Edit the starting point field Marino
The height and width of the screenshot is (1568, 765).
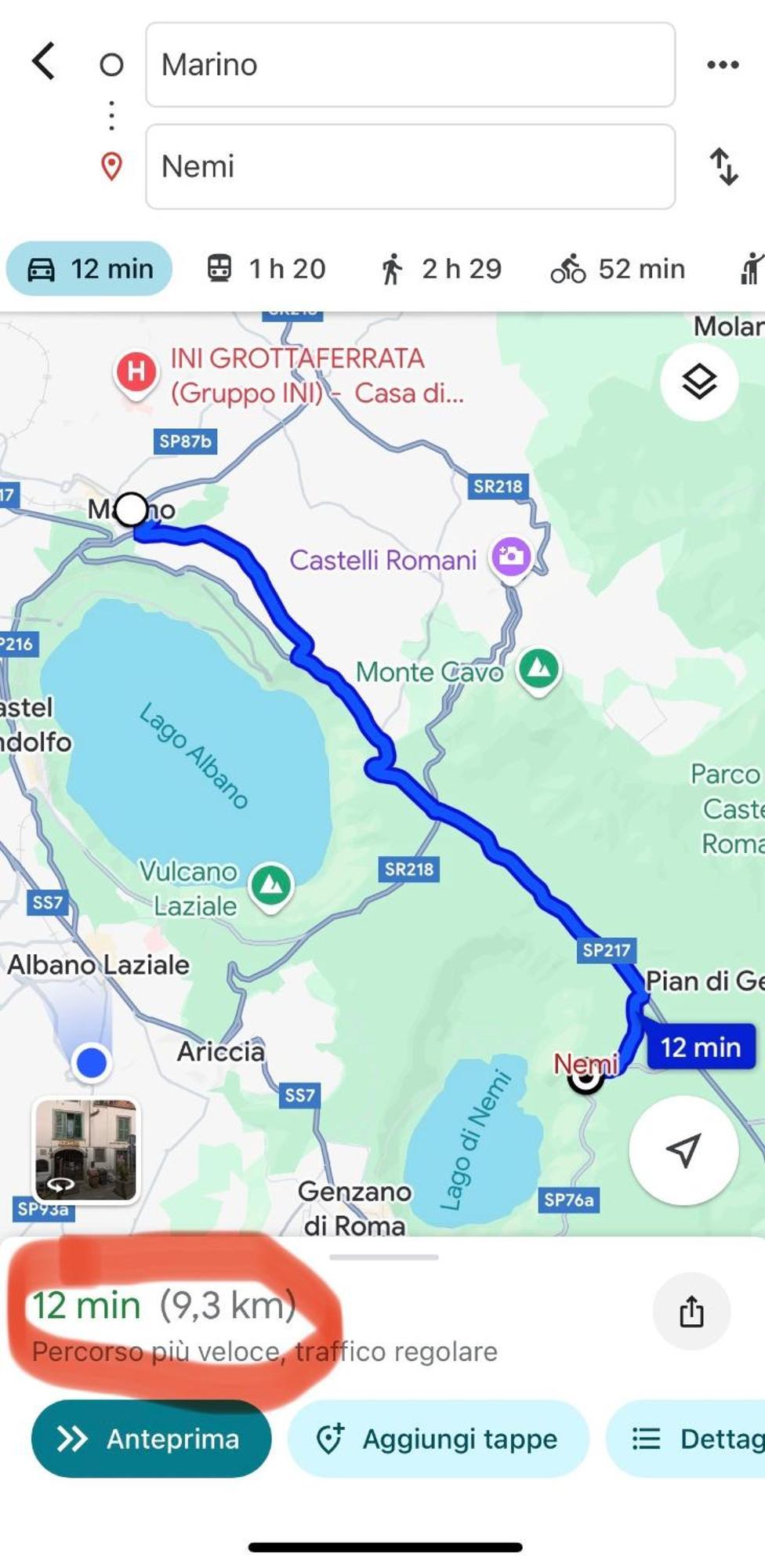tap(409, 65)
